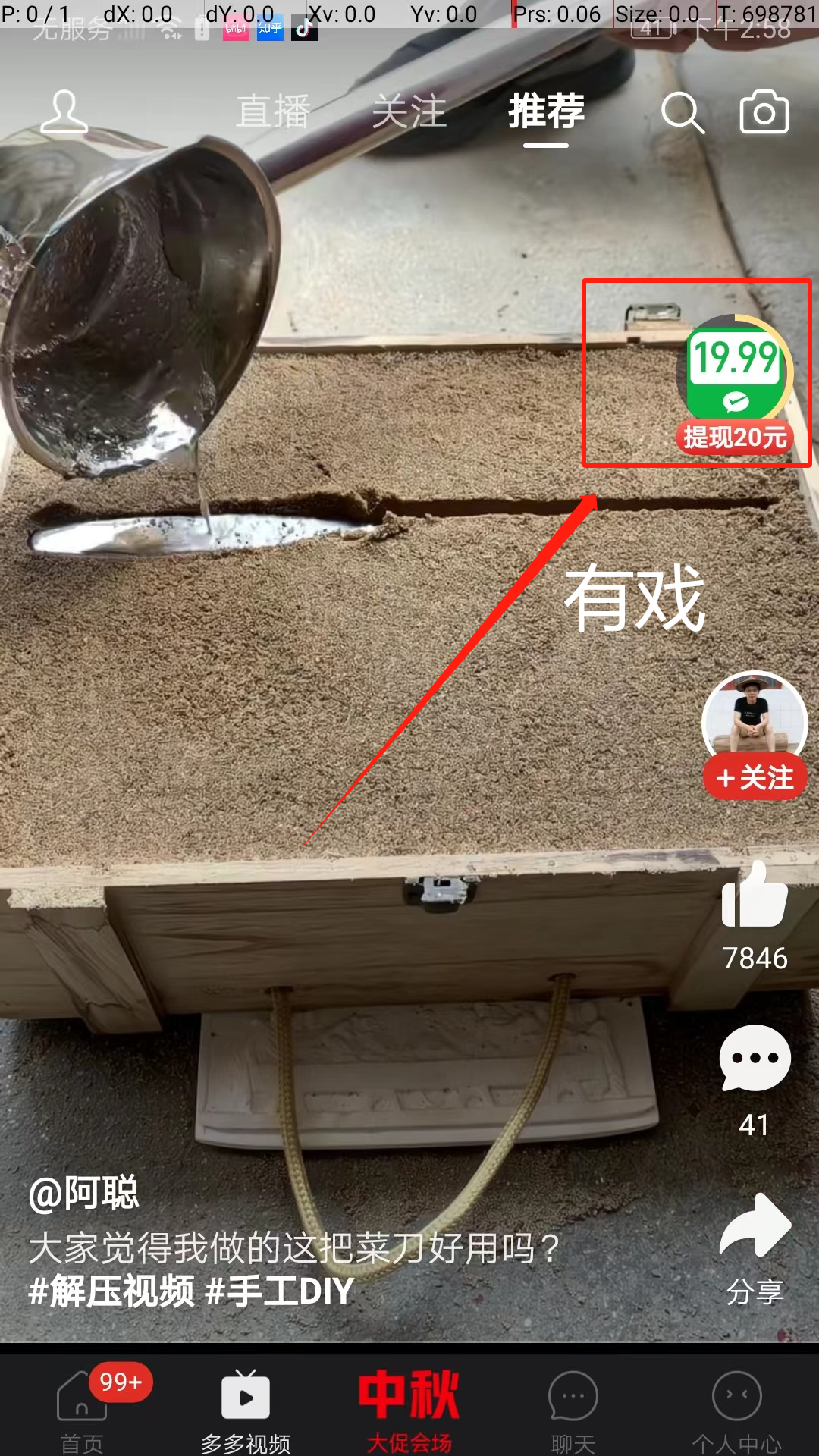This screenshot has width=819, height=1456.
Task: Open the comments bubble
Action: coord(754,1059)
